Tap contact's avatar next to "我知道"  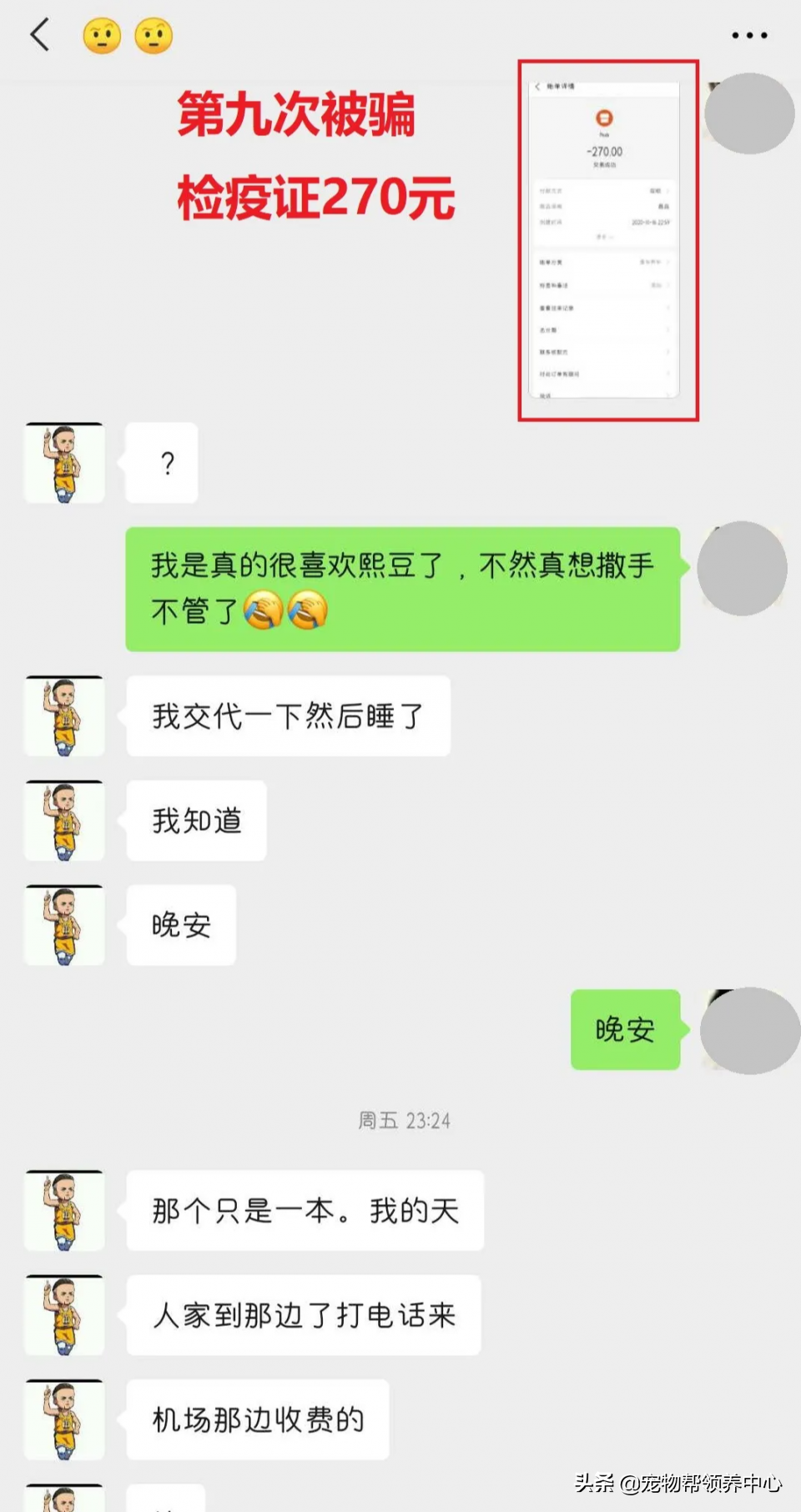click(x=64, y=821)
